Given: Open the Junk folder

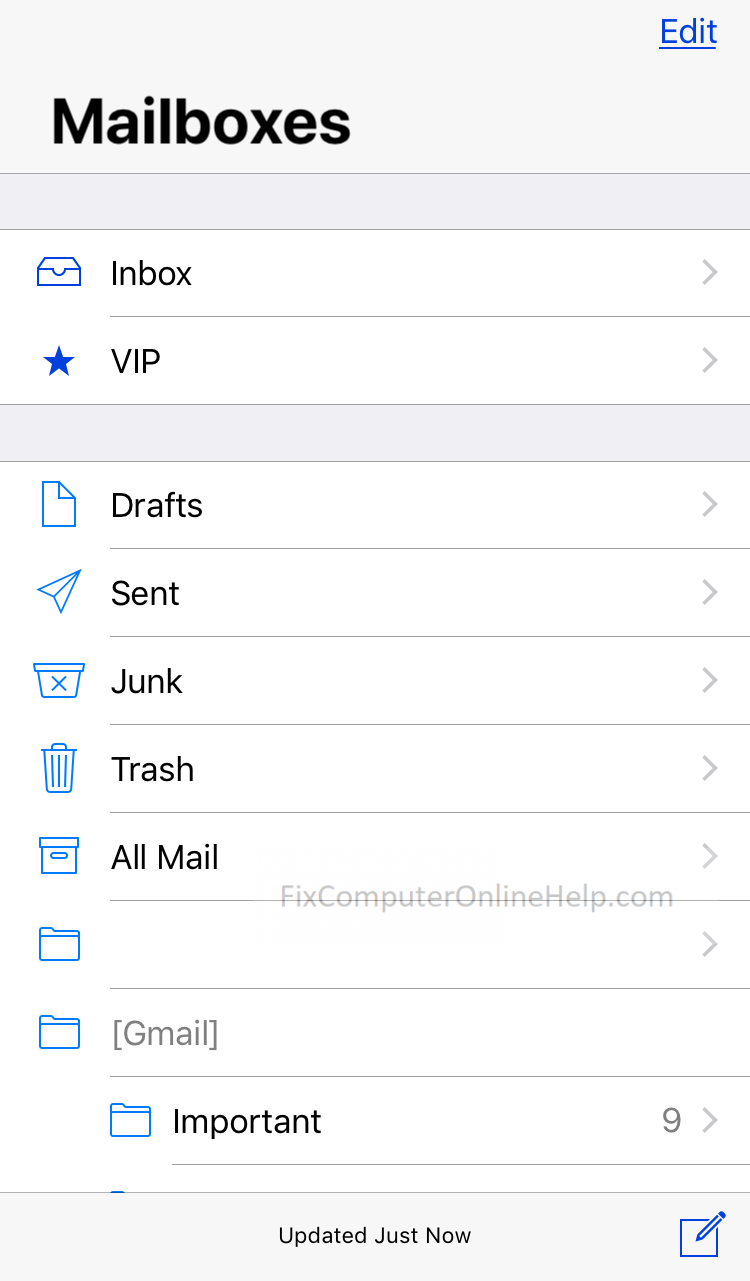Looking at the screenshot, I should pos(375,681).
